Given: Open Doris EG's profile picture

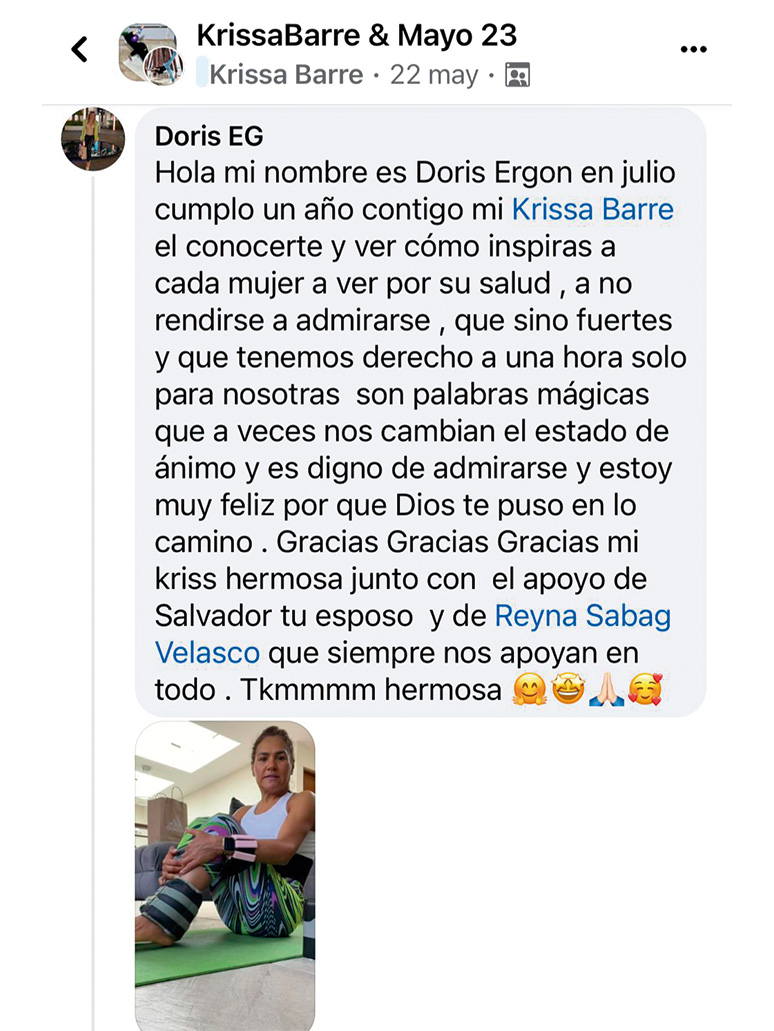Looking at the screenshot, I should pyautogui.click(x=93, y=138).
